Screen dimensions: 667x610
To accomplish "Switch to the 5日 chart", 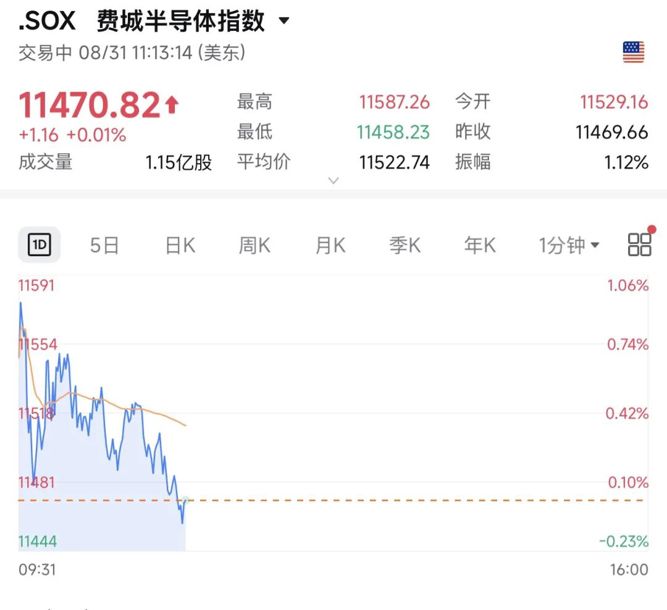I will point(105,245).
